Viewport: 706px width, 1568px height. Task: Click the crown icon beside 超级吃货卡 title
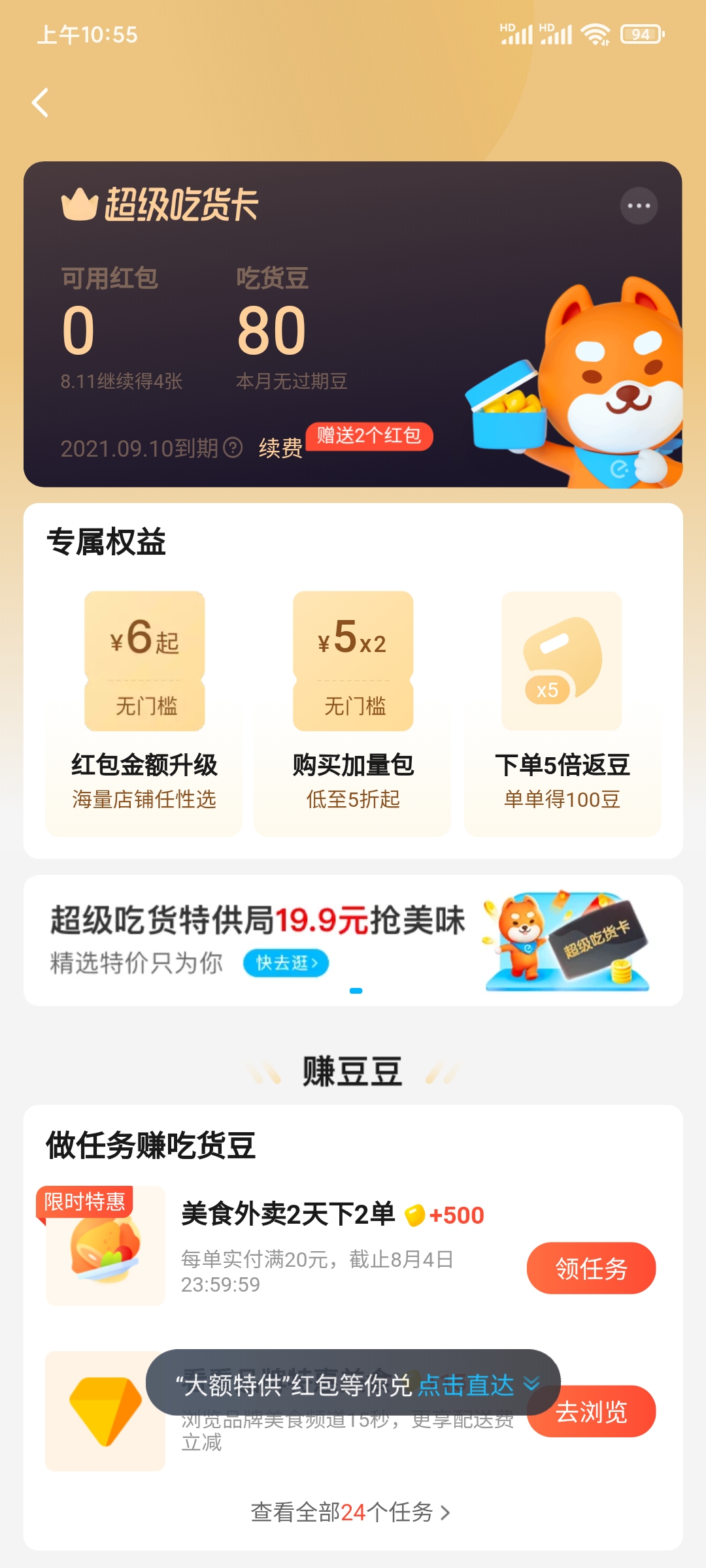pos(78,204)
